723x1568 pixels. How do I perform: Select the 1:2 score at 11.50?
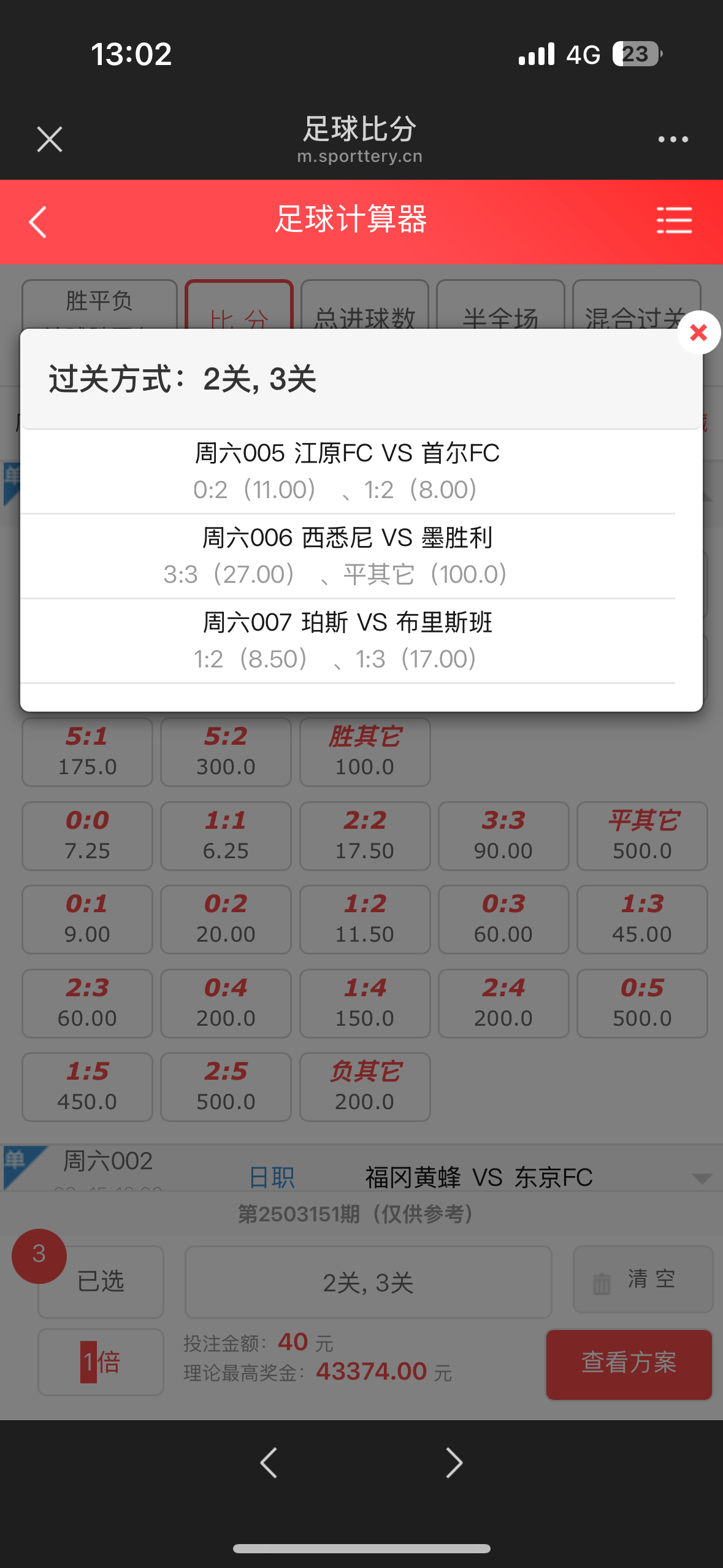(365, 919)
